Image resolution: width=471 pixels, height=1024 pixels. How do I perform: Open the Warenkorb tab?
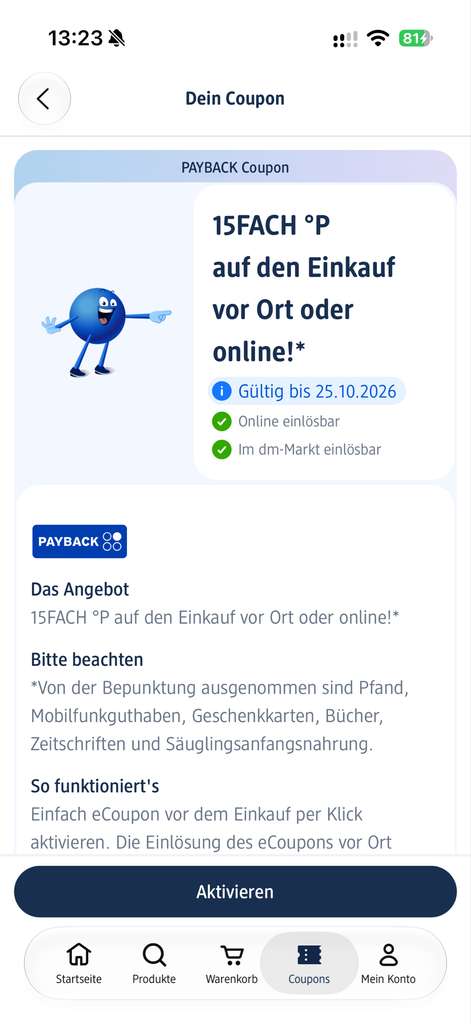(231, 963)
